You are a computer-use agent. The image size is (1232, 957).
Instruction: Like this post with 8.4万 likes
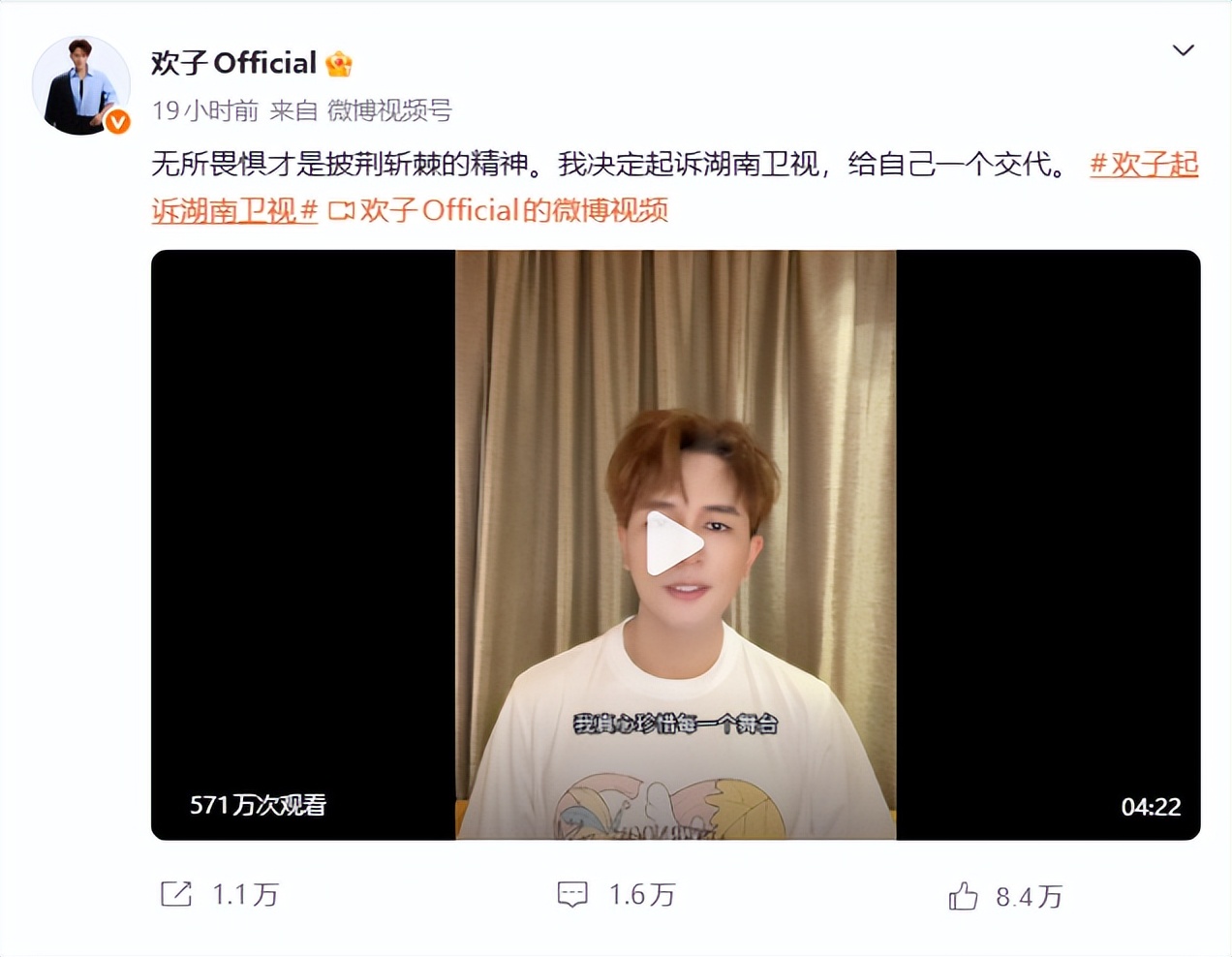[x=1005, y=896]
